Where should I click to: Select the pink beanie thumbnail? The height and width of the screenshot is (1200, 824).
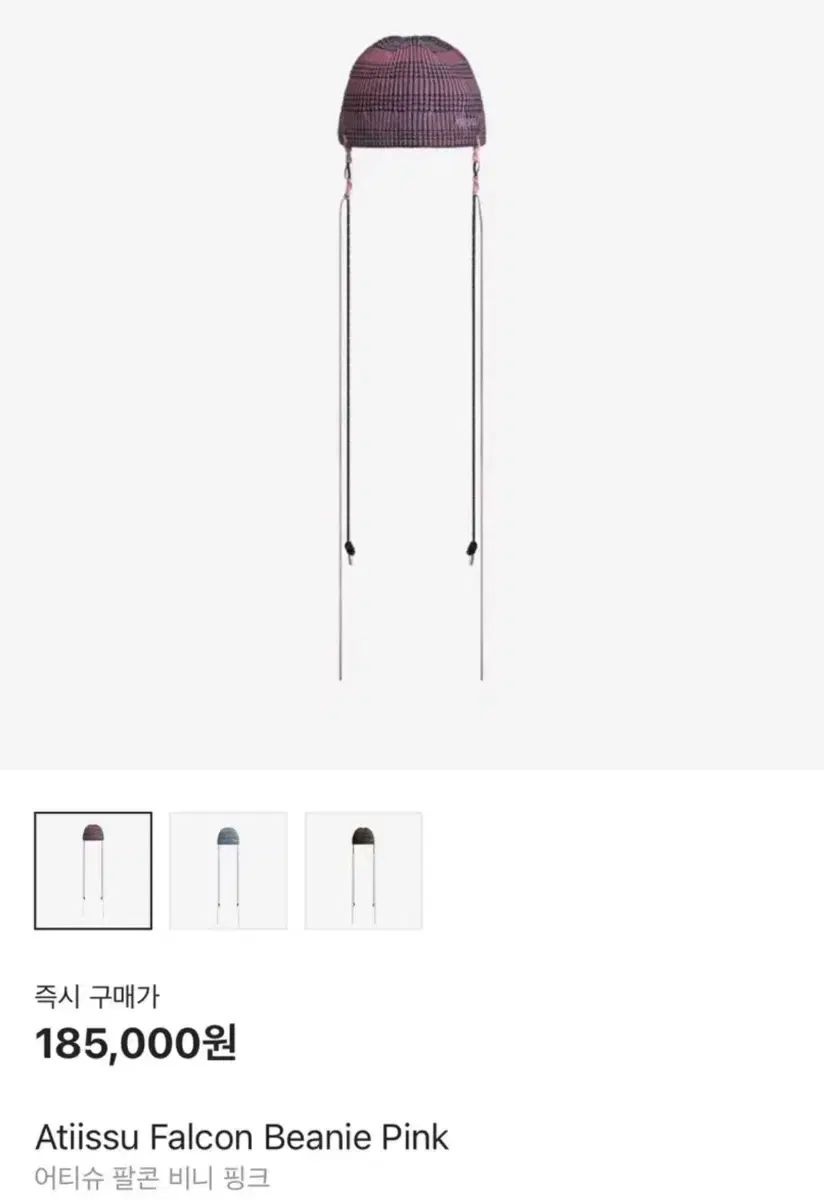point(93,870)
